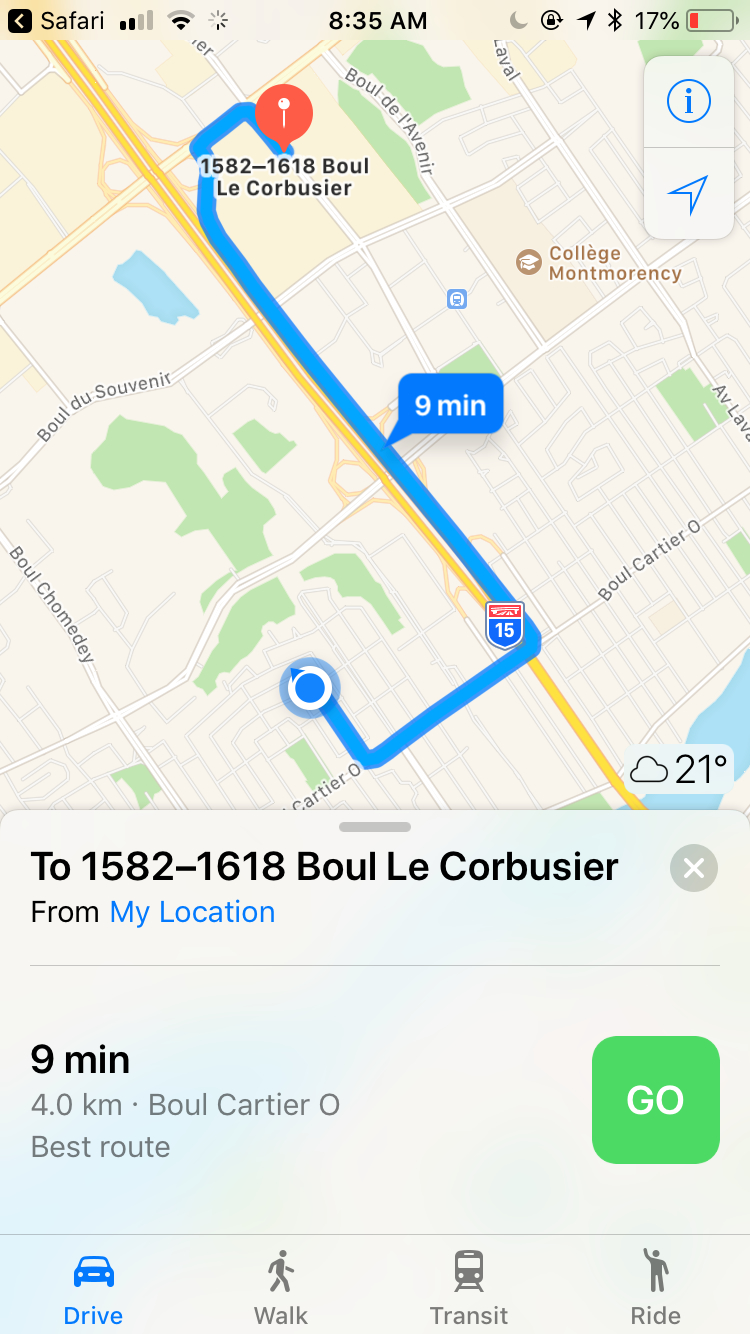Select the Drive tab
Image resolution: width=750 pixels, height=1334 pixels.
pyautogui.click(x=94, y=1287)
